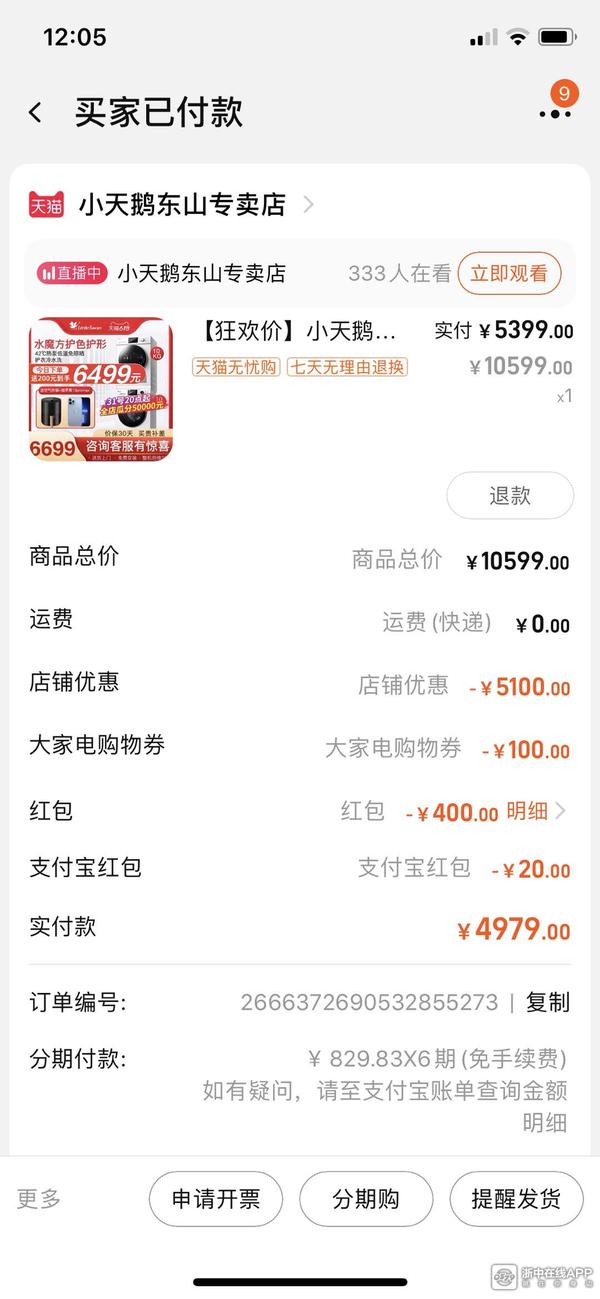Select the 分期购 installment button
Image resolution: width=600 pixels, height=1299 pixels.
pos(366,1199)
